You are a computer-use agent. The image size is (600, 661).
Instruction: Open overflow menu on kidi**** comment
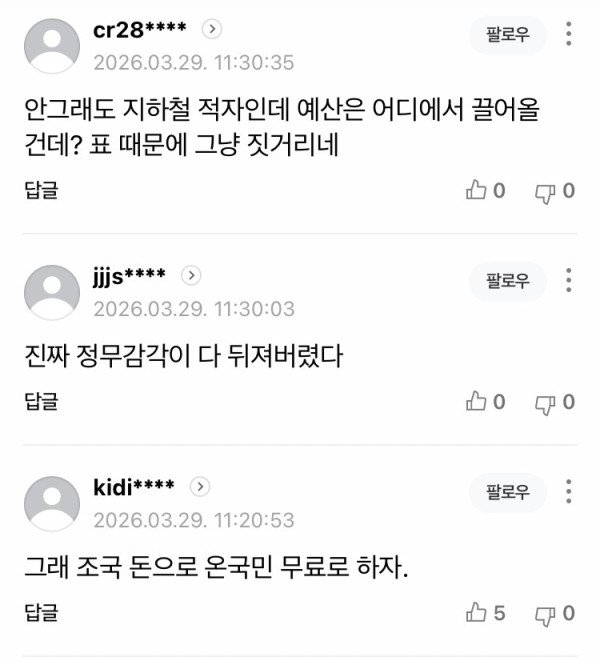click(568, 492)
